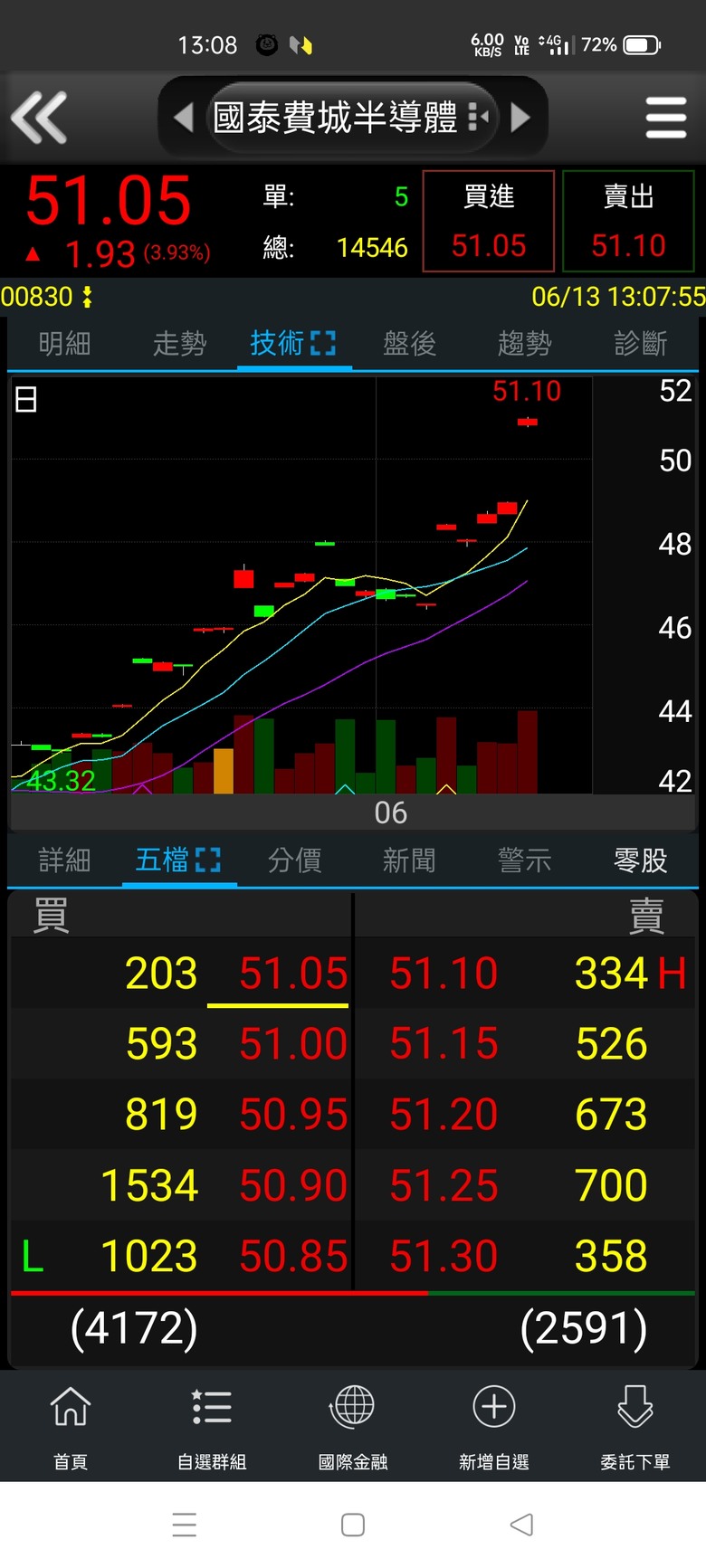
Task: Open the 盤後 tab
Action: point(409,344)
